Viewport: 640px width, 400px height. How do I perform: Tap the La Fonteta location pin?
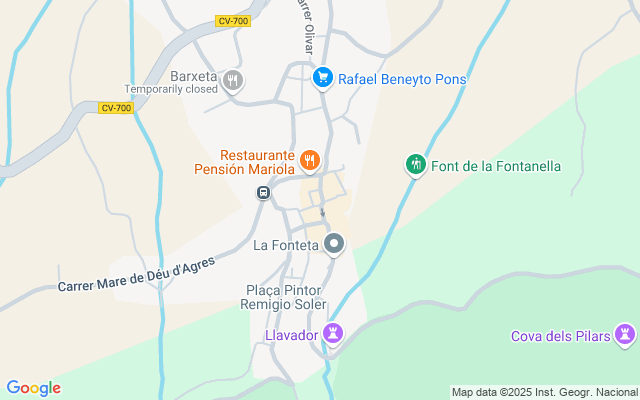pos(334,244)
